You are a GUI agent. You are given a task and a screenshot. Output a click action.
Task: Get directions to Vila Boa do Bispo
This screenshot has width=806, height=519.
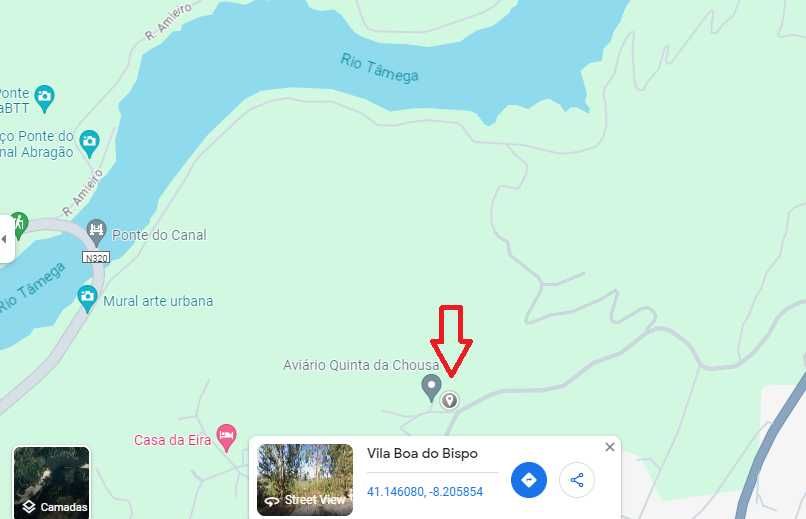pos(529,480)
